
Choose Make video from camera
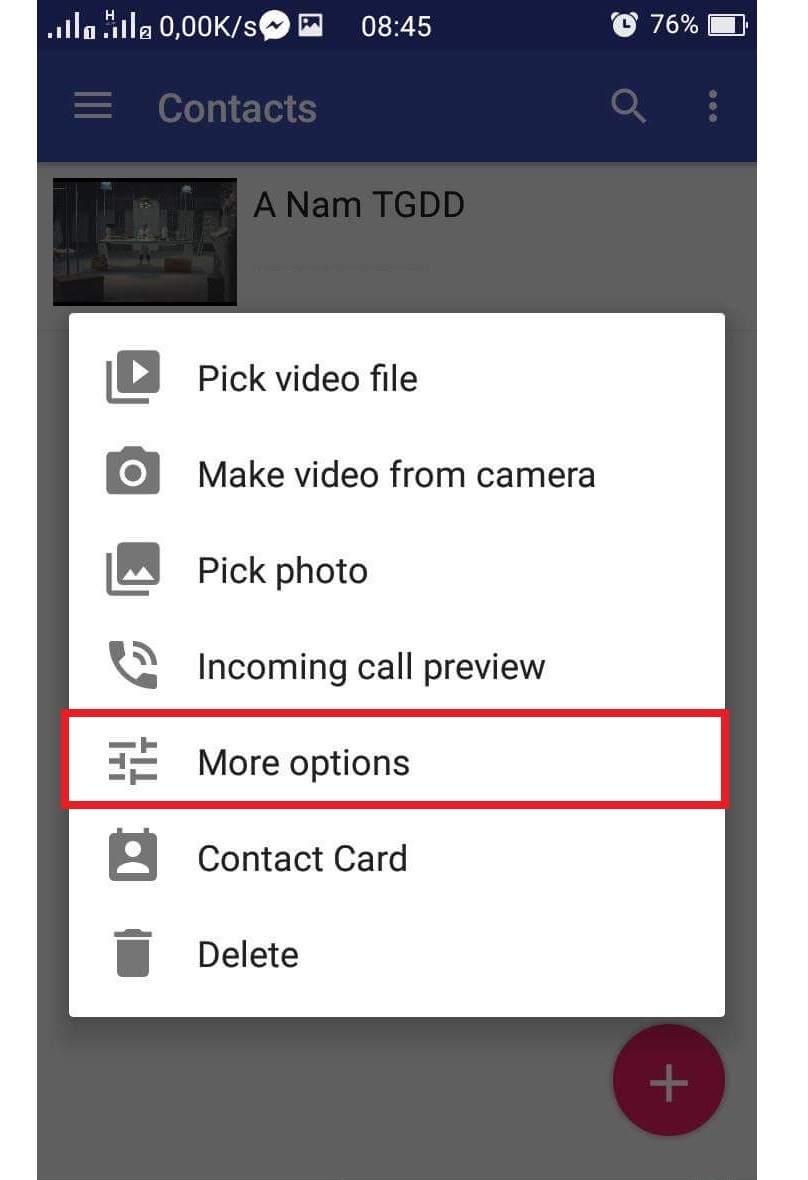point(396,474)
